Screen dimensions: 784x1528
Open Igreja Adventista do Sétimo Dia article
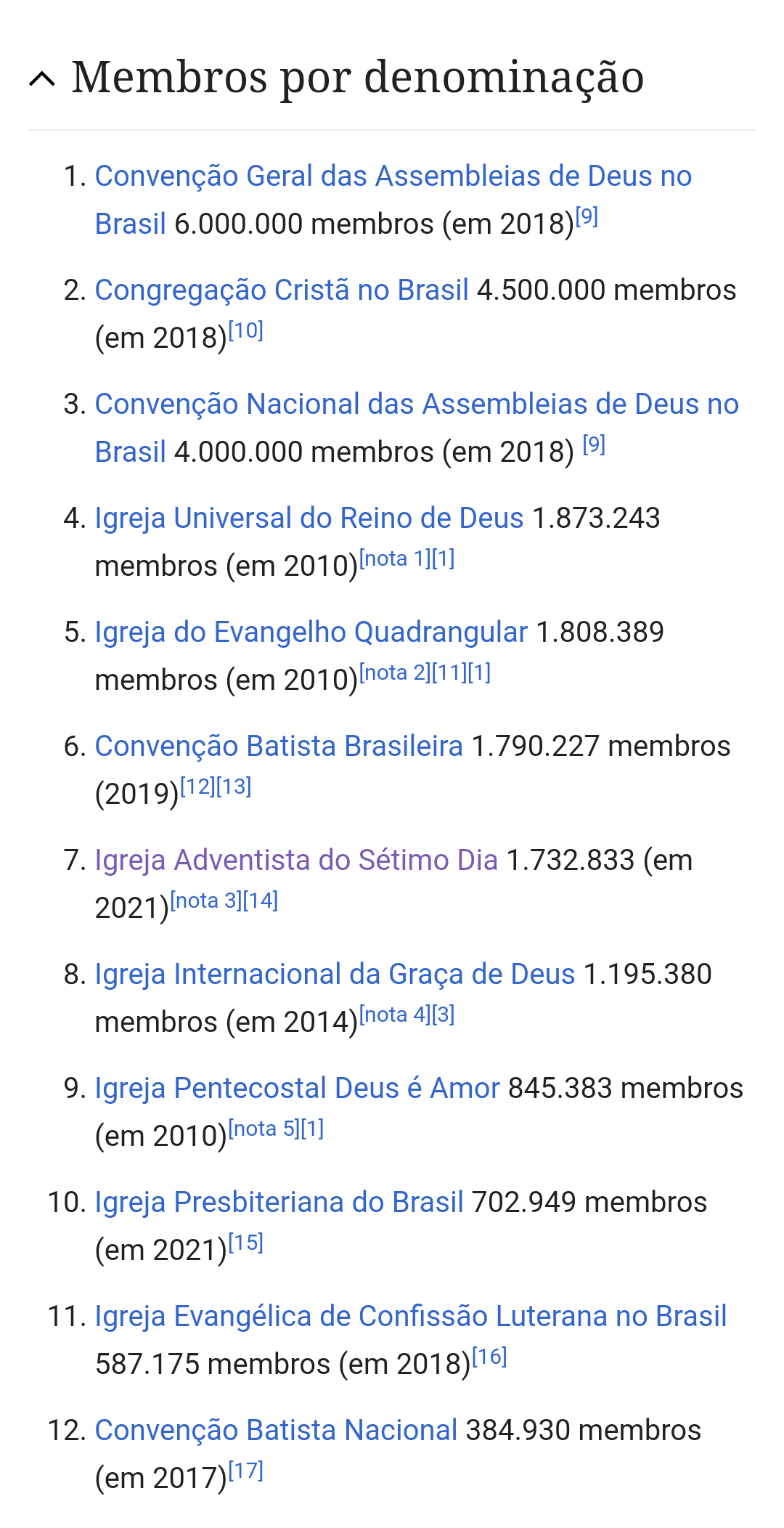[296, 858]
